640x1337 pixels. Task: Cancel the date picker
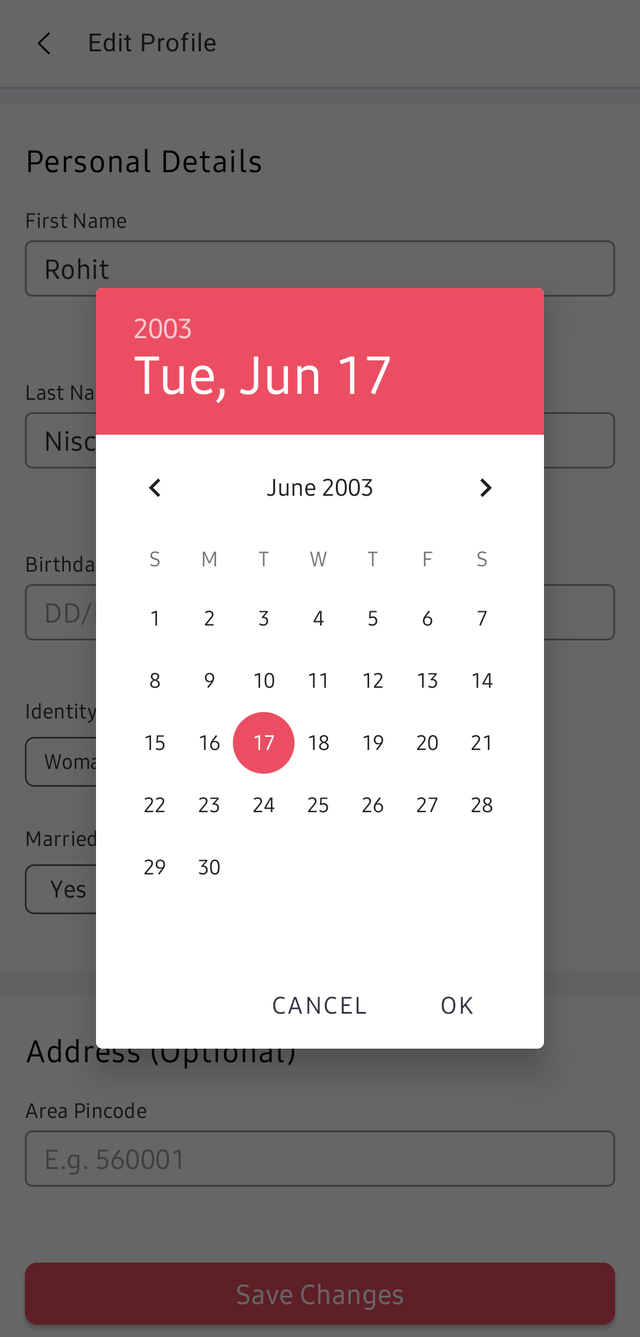[x=319, y=1005]
